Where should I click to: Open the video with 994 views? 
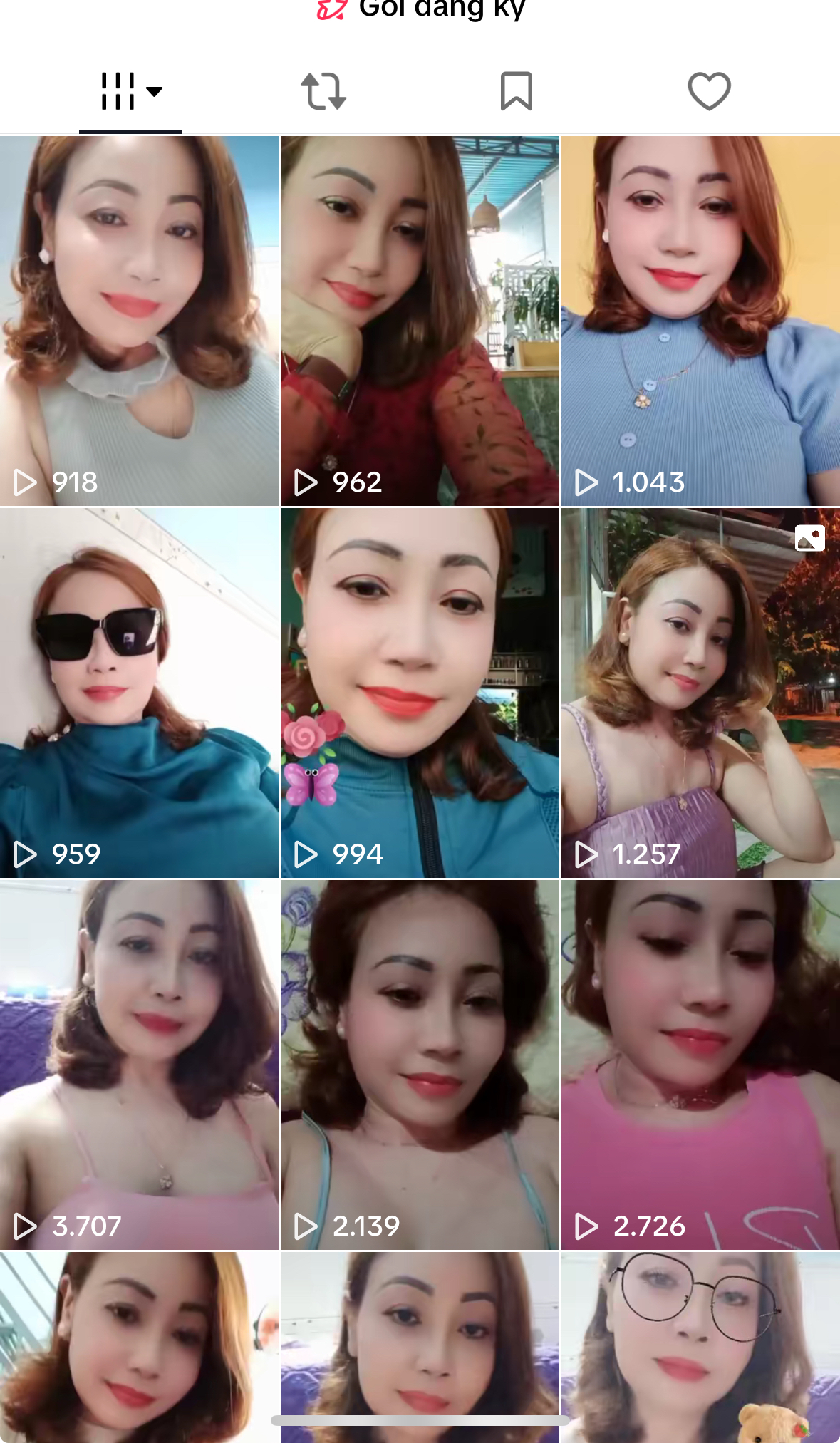coord(420,693)
